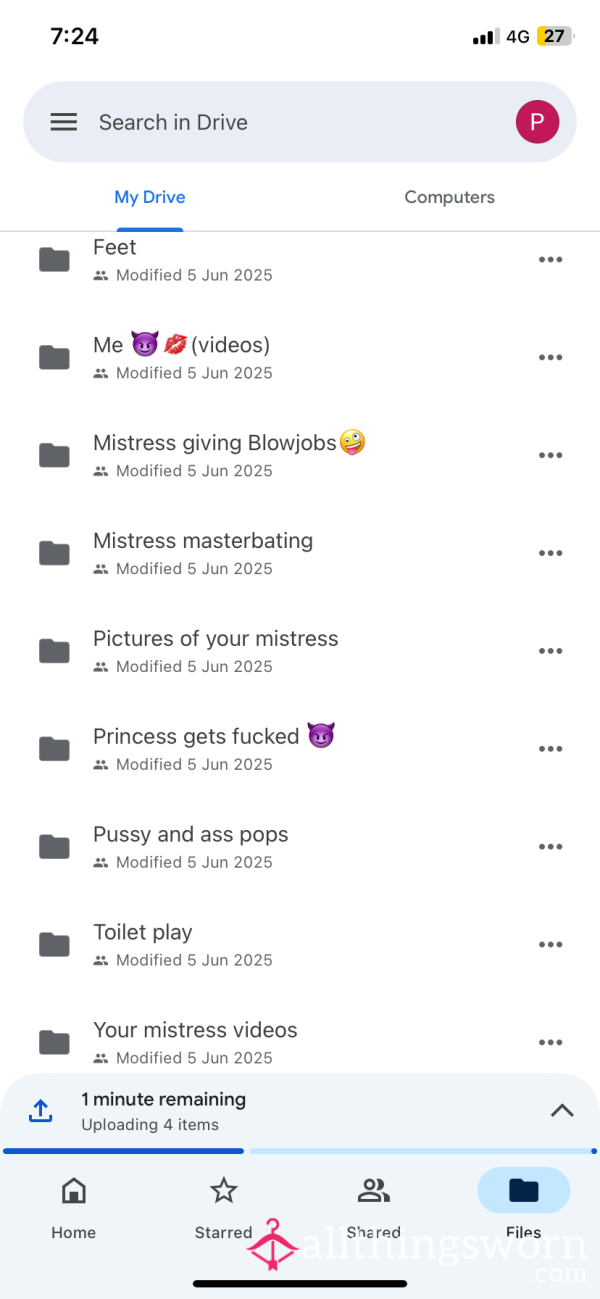
Task: Open more options for Your mistress videos
Action: [551, 1042]
